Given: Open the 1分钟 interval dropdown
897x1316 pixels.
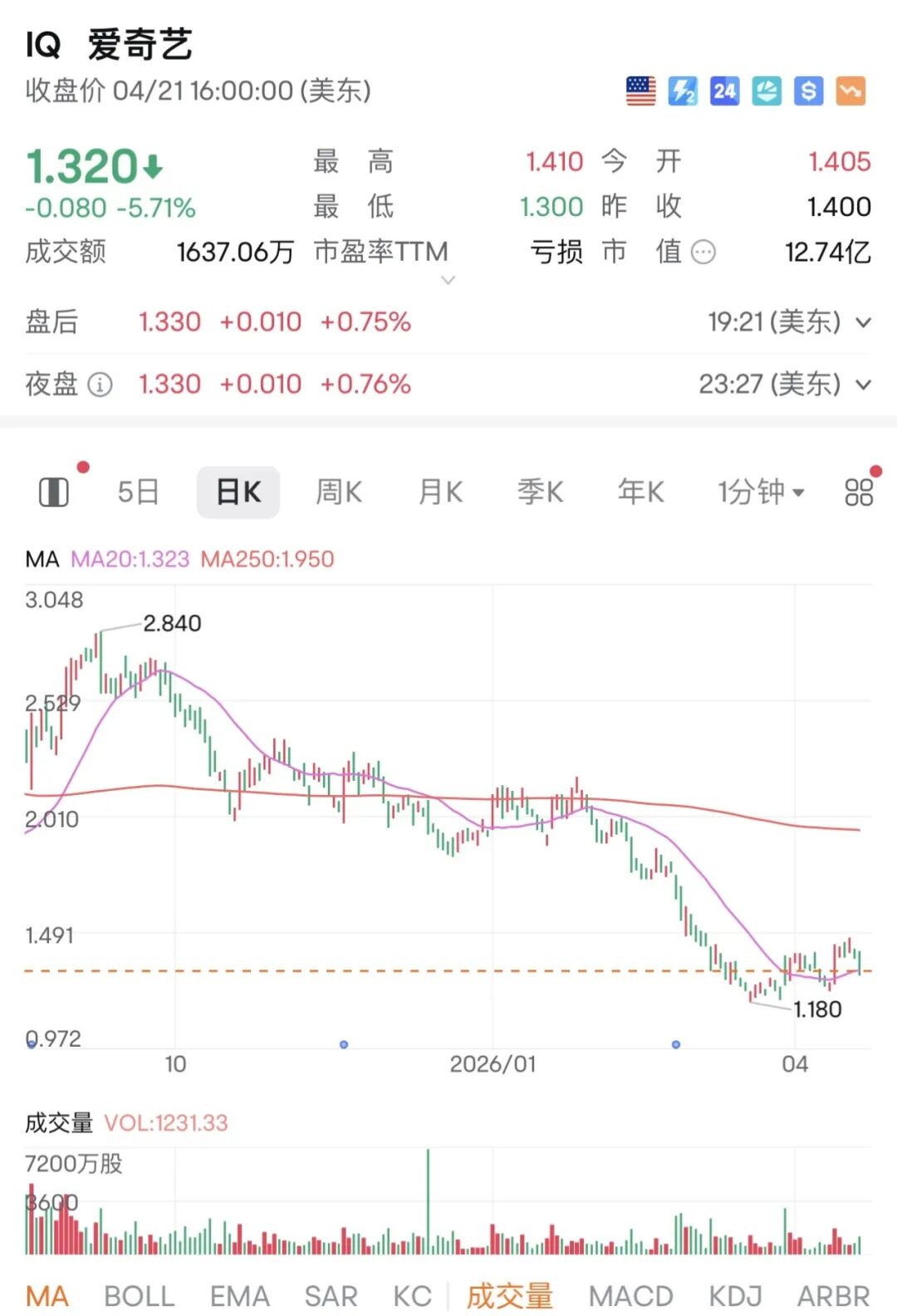Looking at the screenshot, I should pyautogui.click(x=761, y=492).
